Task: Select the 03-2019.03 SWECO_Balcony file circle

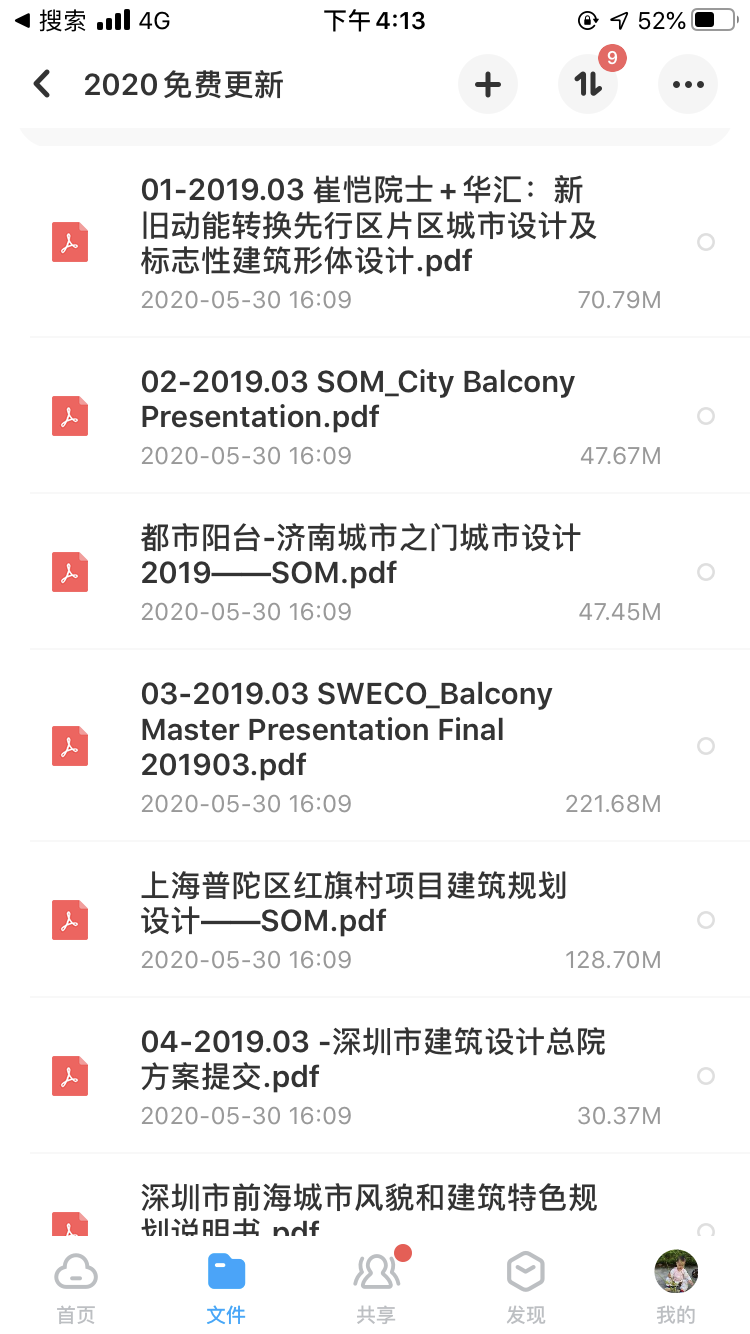Action: pos(706,746)
